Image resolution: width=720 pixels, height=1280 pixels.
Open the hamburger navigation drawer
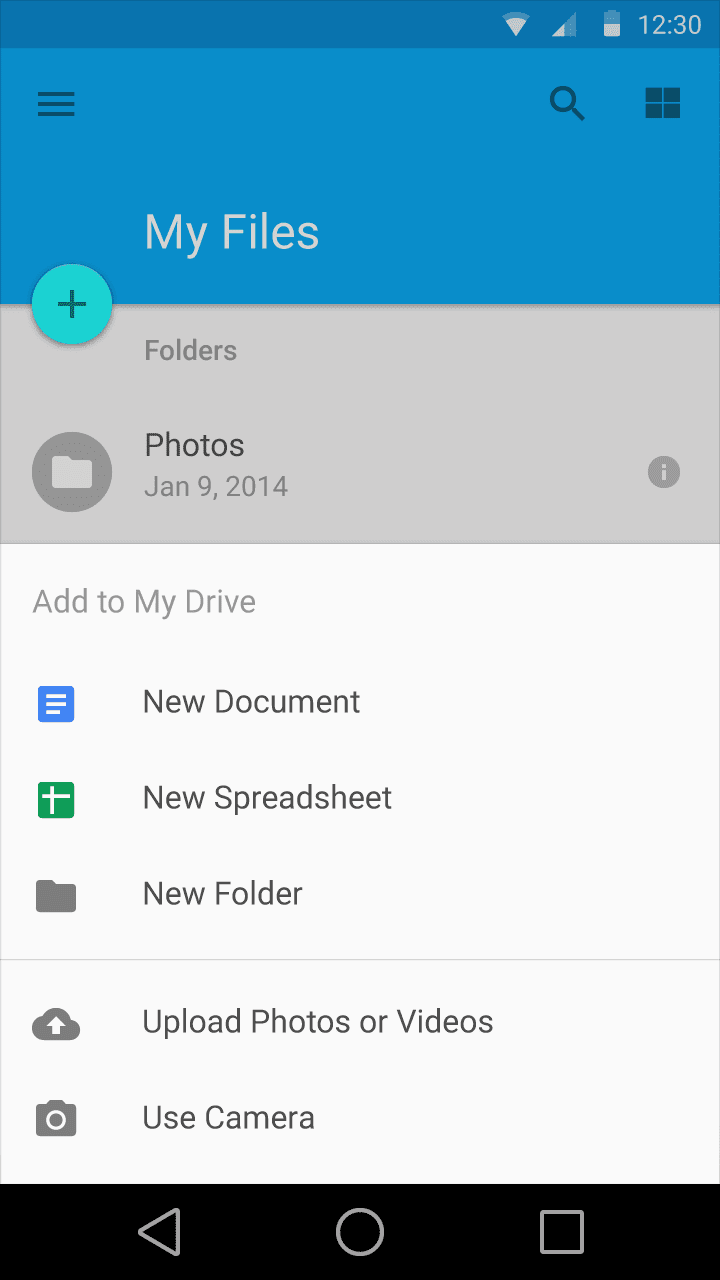(56, 104)
